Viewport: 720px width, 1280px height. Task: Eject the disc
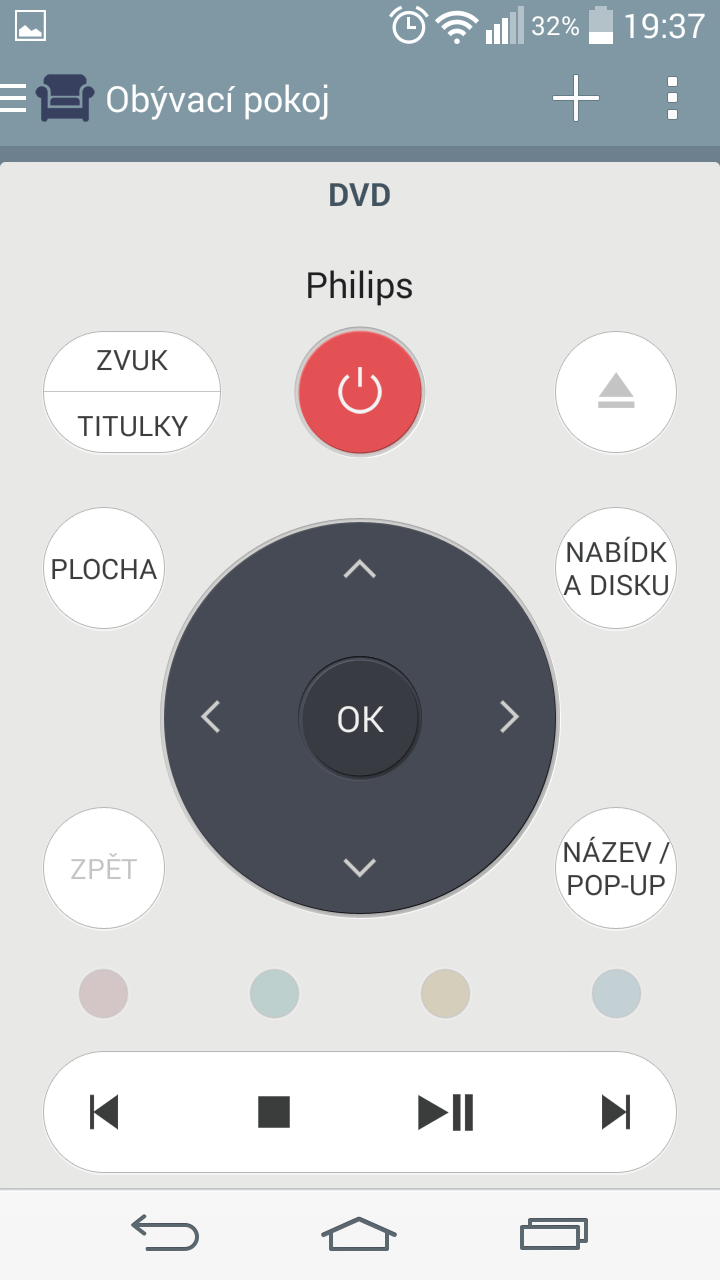pyautogui.click(x=616, y=392)
